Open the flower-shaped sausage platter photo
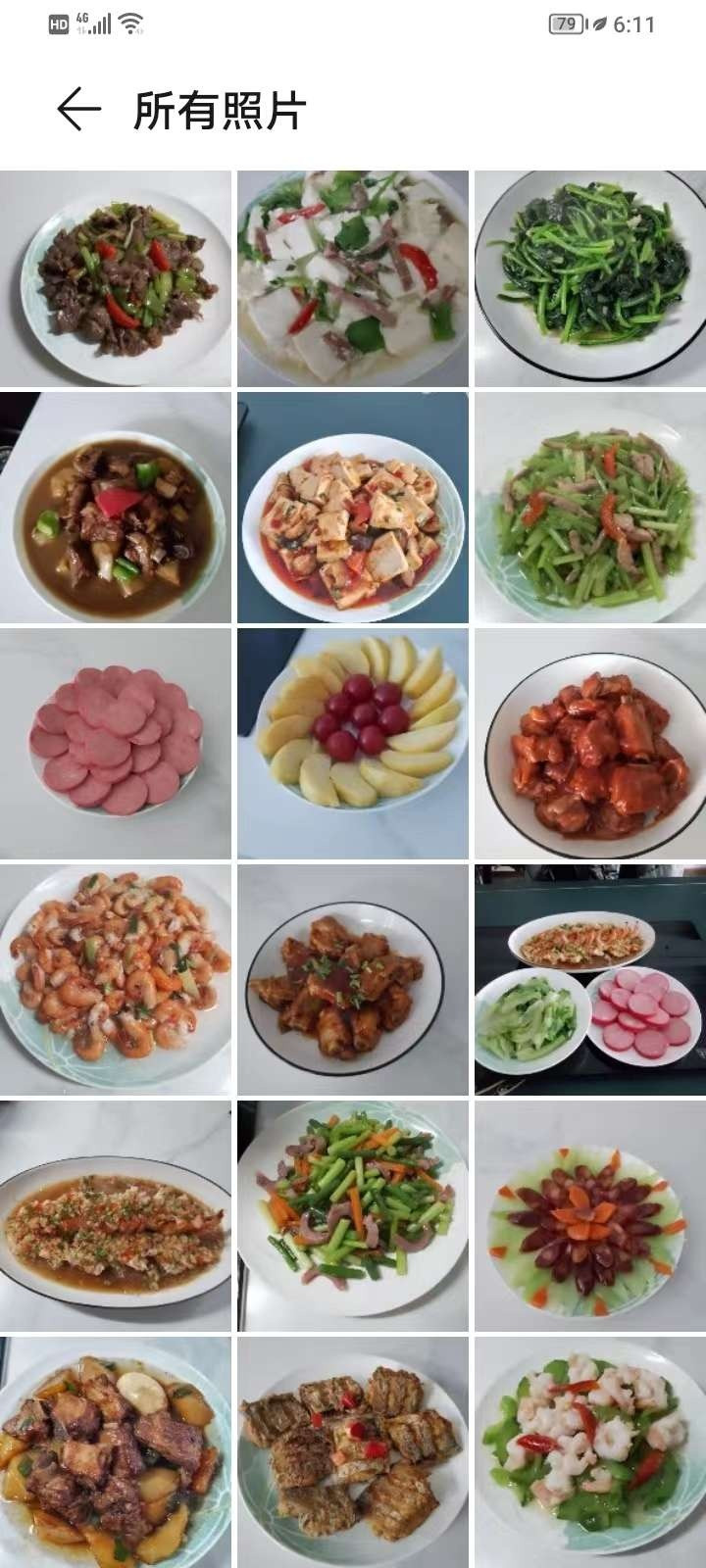Viewport: 706px width, 1568px height. [590, 1215]
